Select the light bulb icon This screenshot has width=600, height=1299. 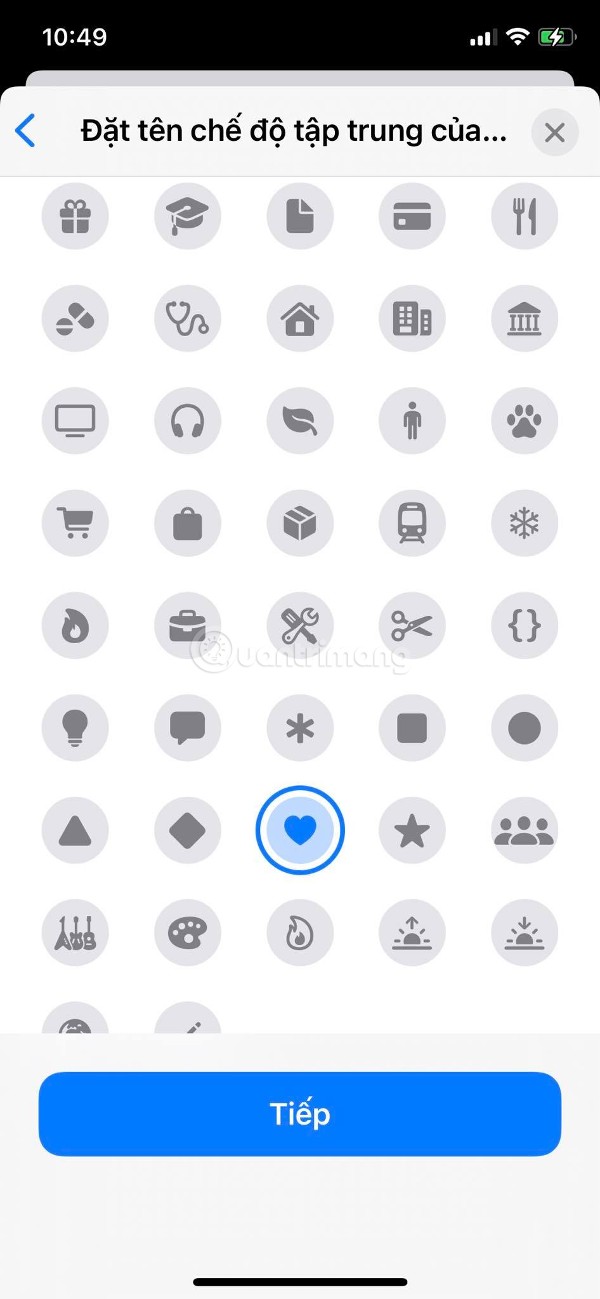75,728
